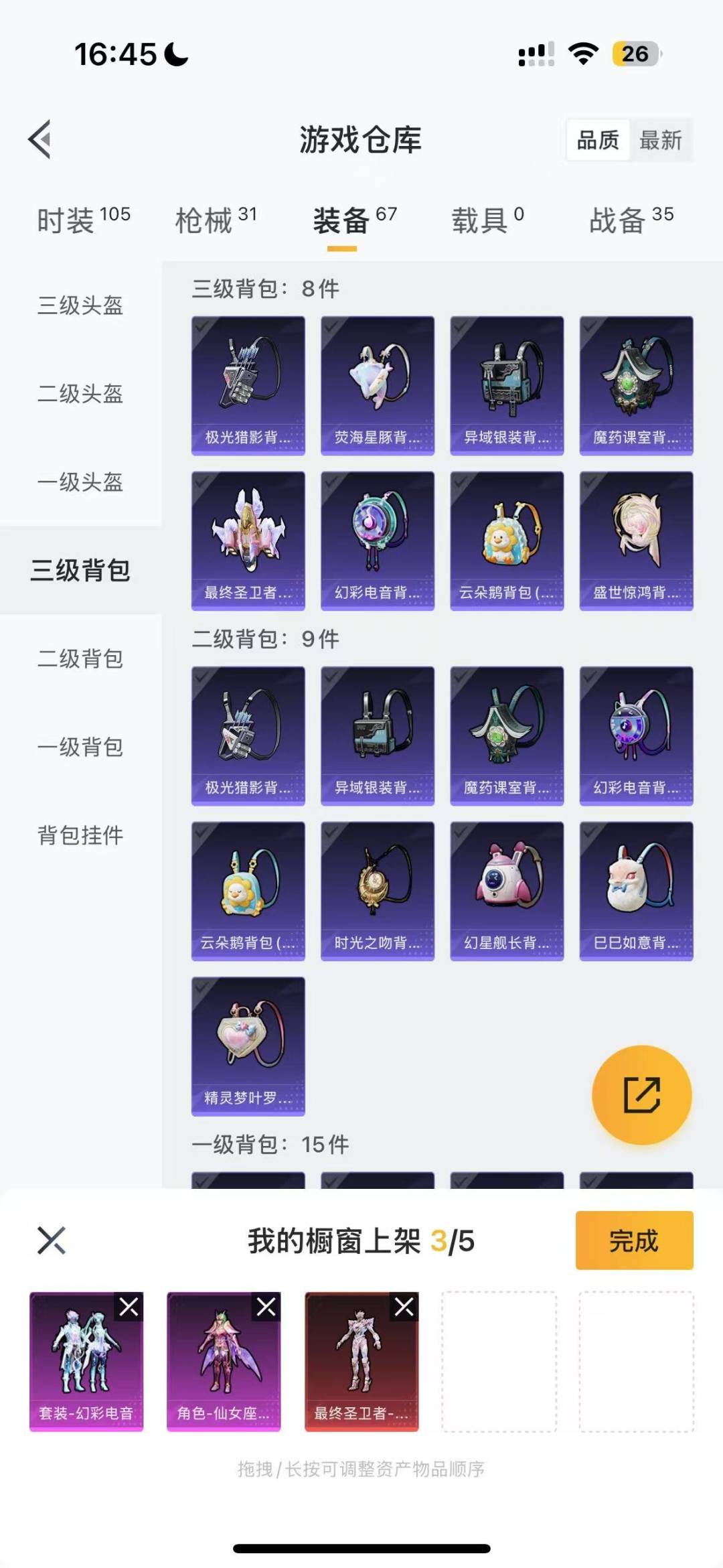
Task: Tap the orange floating share button
Action: (641, 1095)
